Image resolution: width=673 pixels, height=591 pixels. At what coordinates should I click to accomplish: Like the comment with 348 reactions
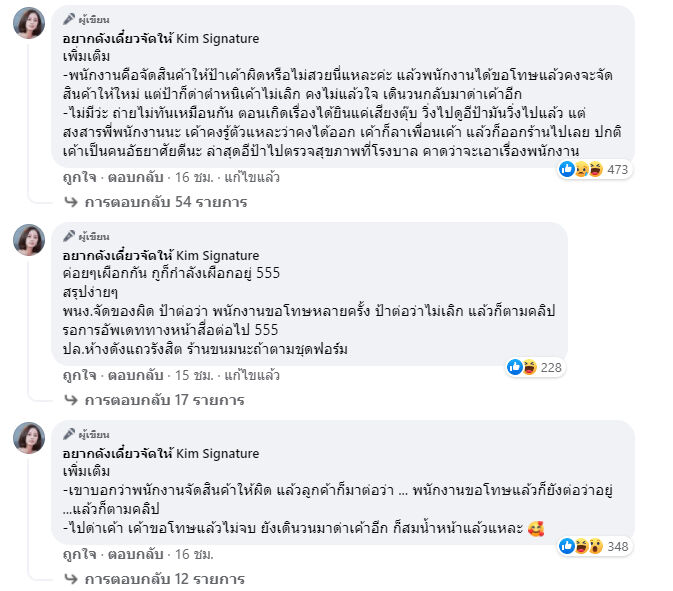tap(75, 553)
